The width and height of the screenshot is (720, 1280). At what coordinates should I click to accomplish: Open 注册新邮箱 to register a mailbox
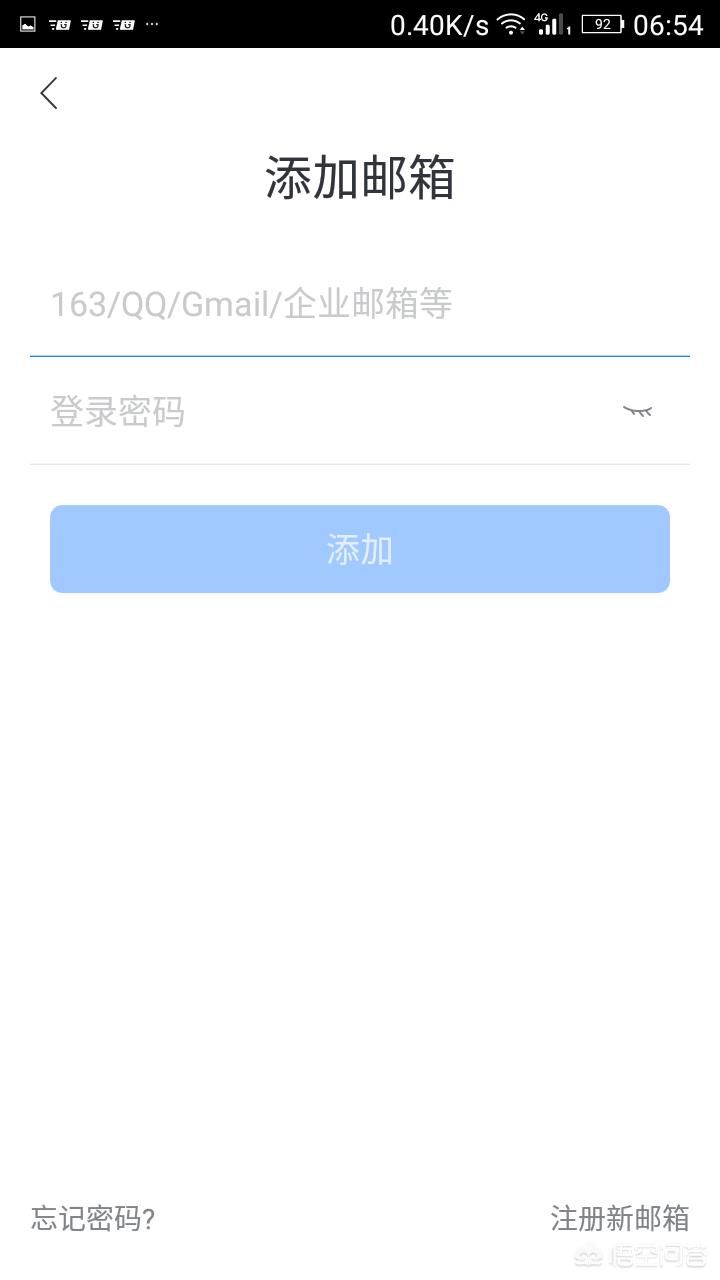tap(619, 1218)
